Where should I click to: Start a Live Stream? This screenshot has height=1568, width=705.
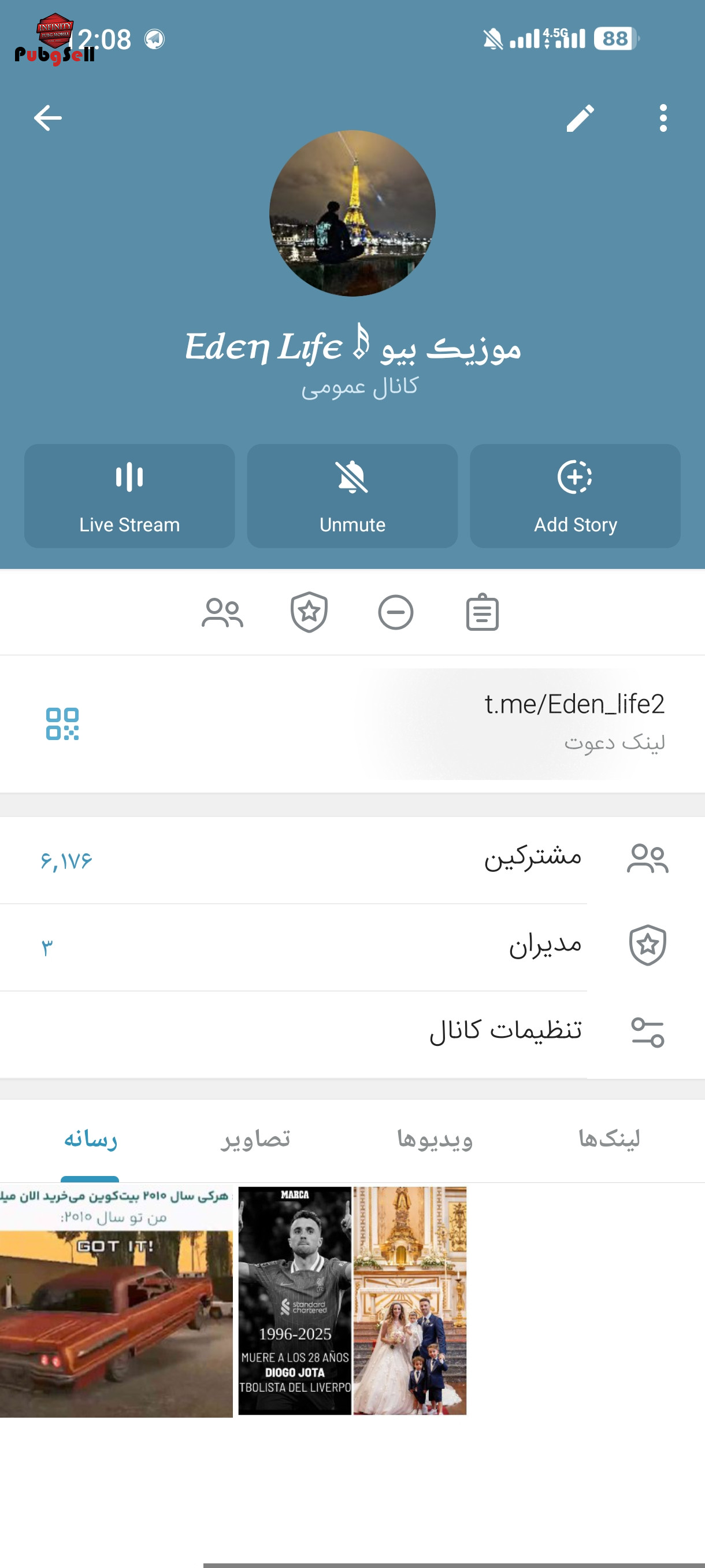[129, 495]
